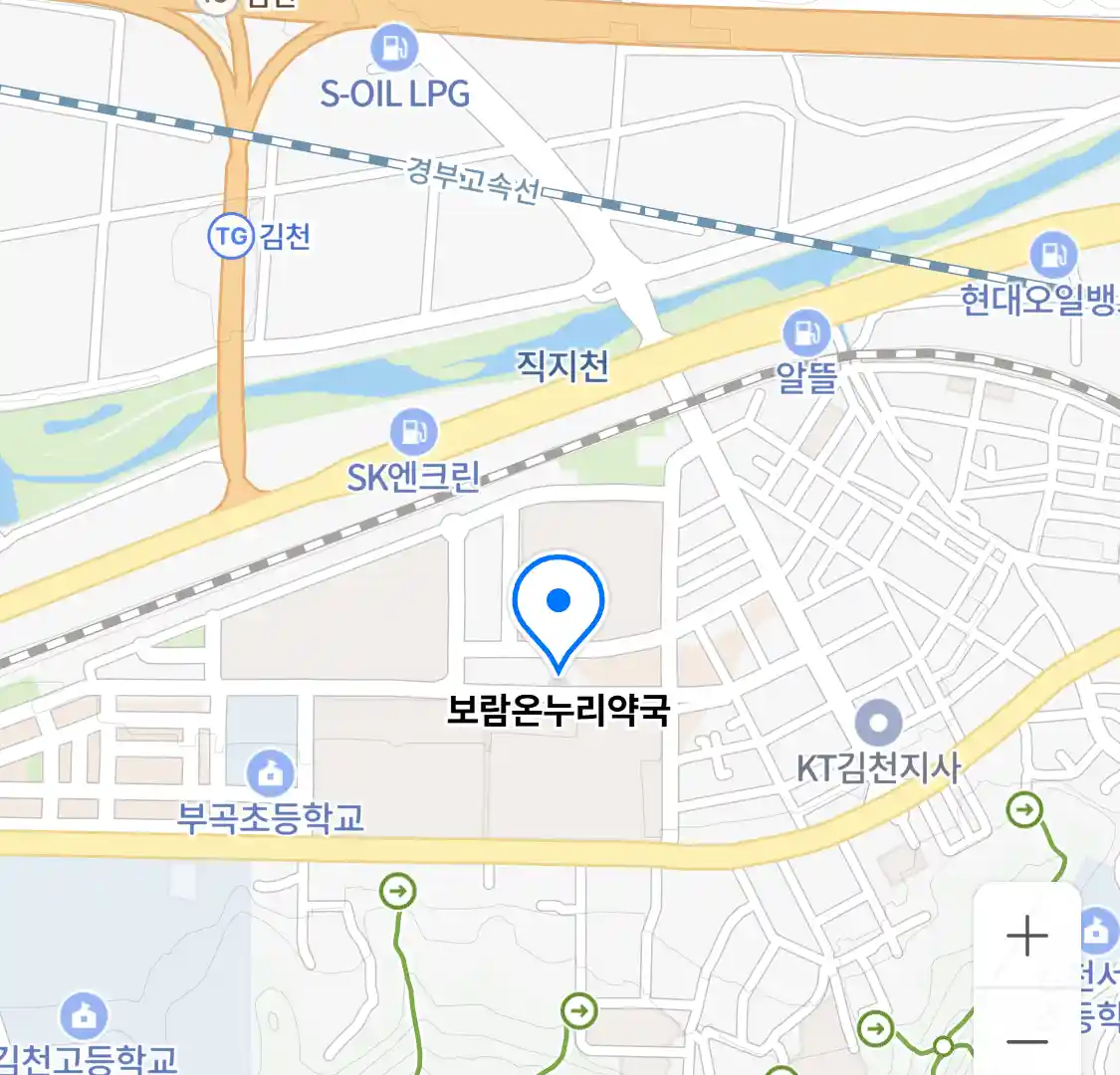This screenshot has height=1075, width=1120.
Task: Tap the 김천고등학교 school marker
Action: 84,1015
